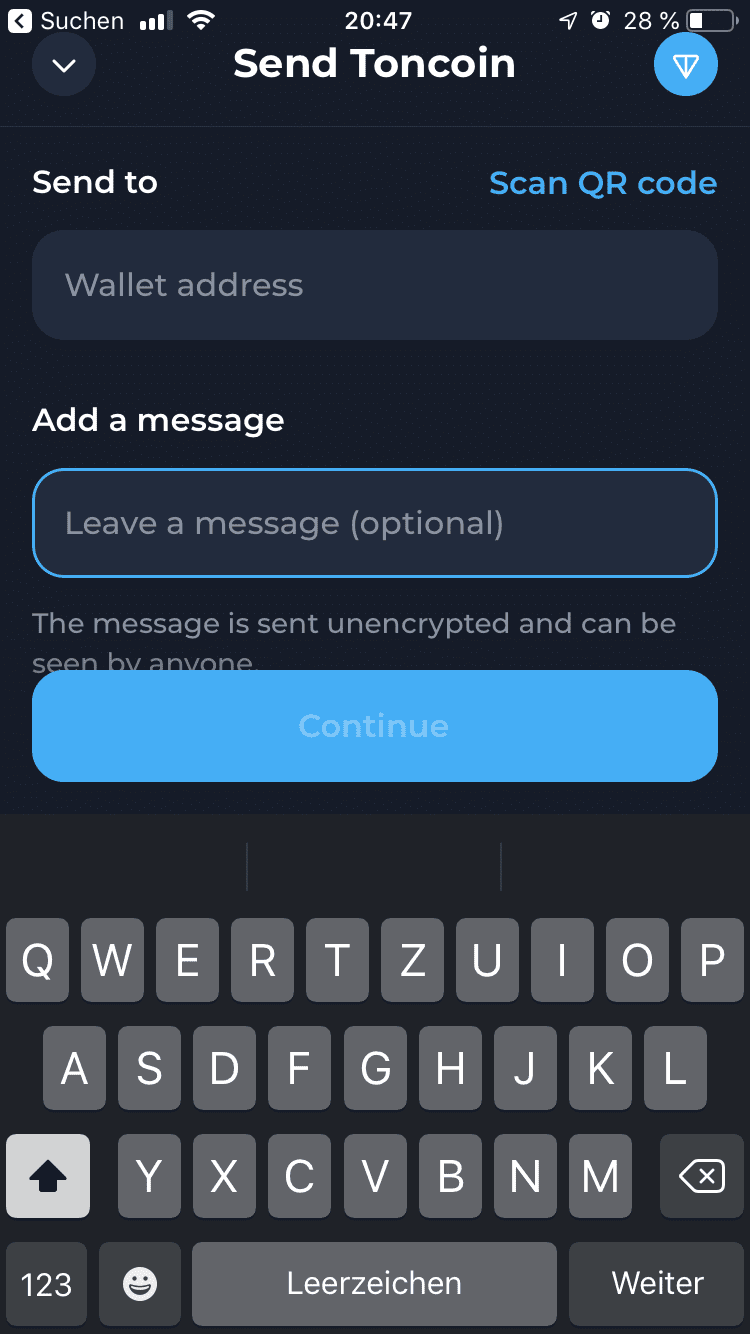Viewport: 750px width, 1334px height.
Task: Tap the Toncoin logo button
Action: 685,65
